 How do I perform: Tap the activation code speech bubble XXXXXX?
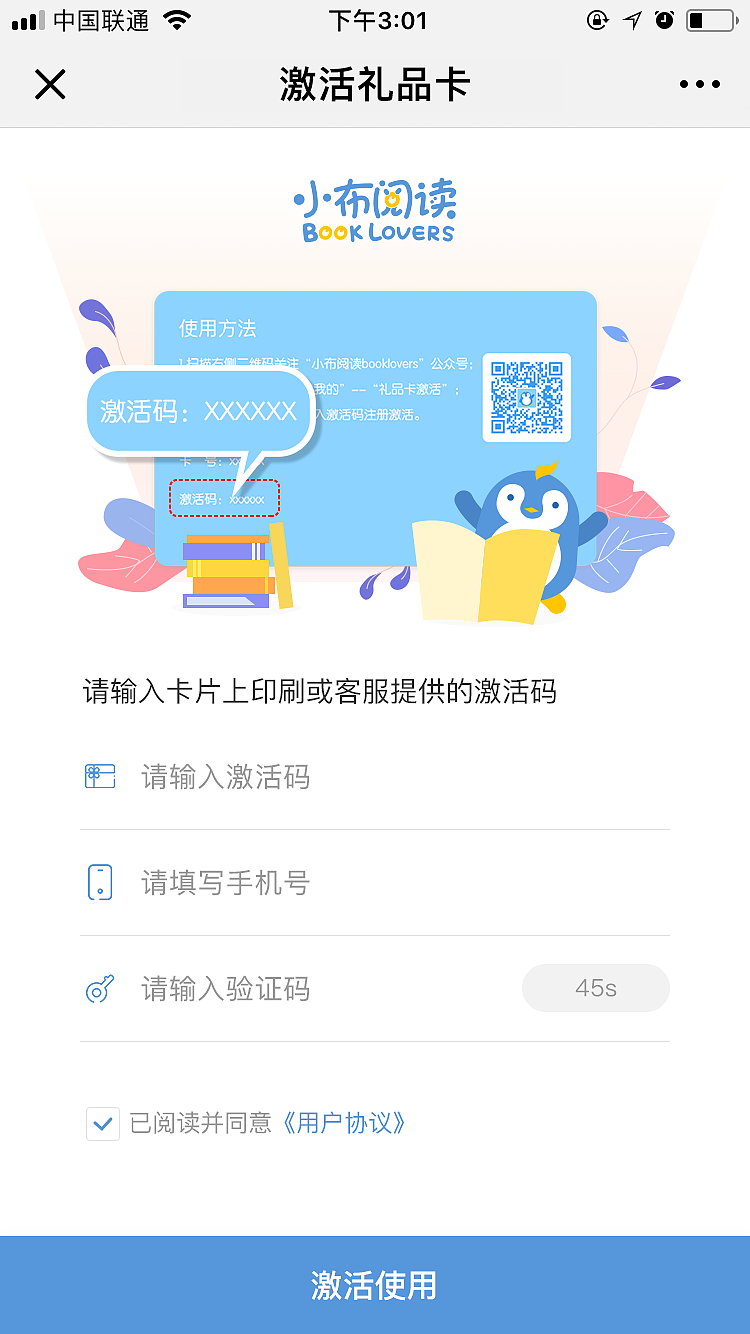tap(200, 410)
